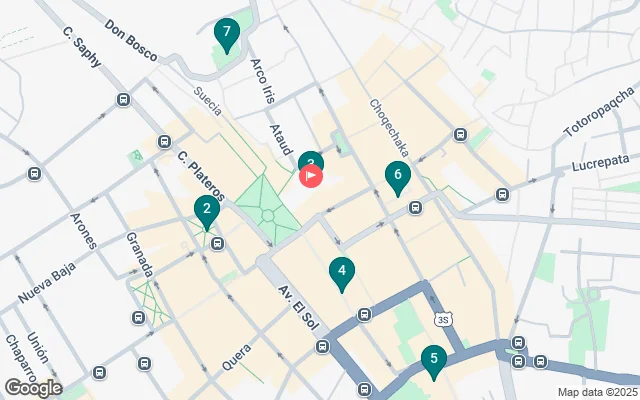Open the red flag marker
The width and height of the screenshot is (640, 400).
point(312,178)
